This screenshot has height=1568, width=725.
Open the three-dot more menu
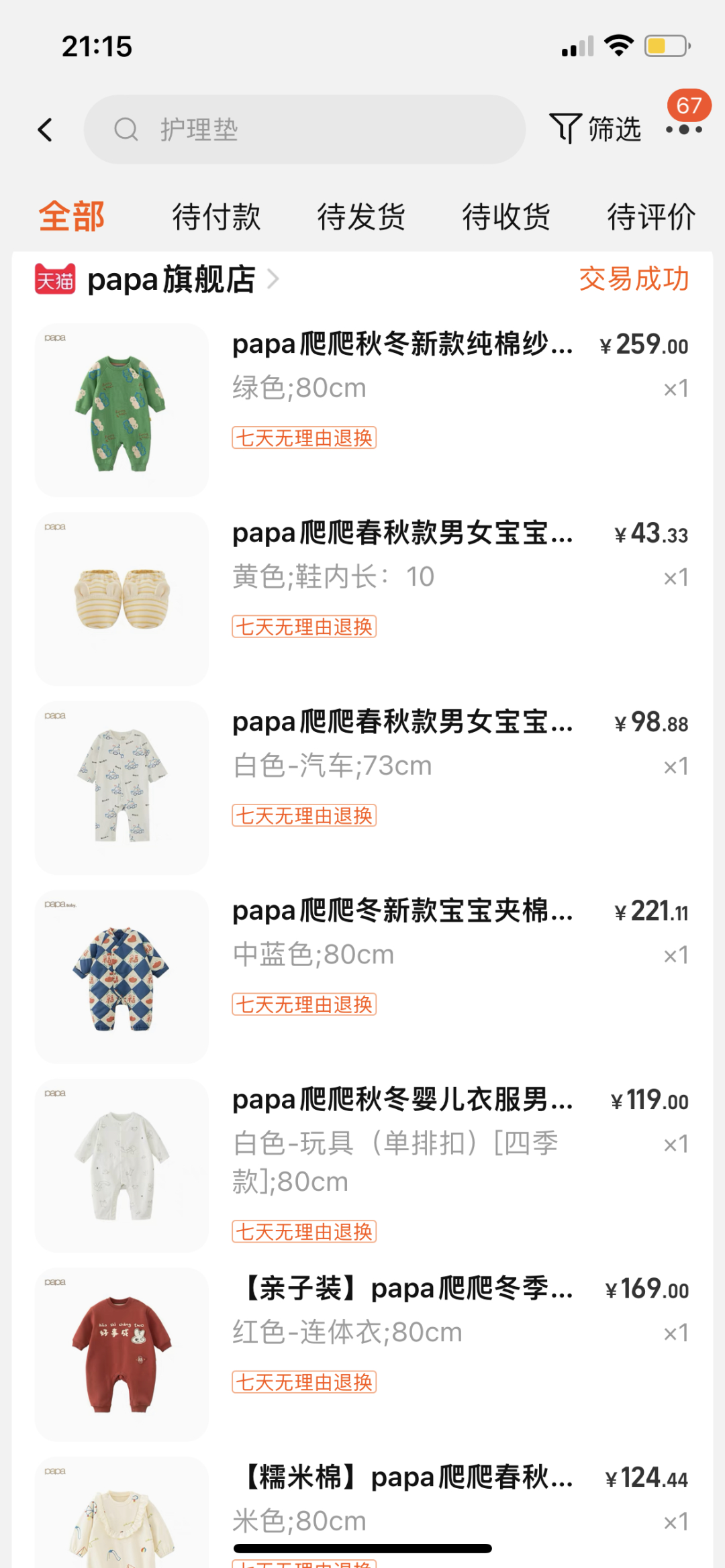(683, 129)
